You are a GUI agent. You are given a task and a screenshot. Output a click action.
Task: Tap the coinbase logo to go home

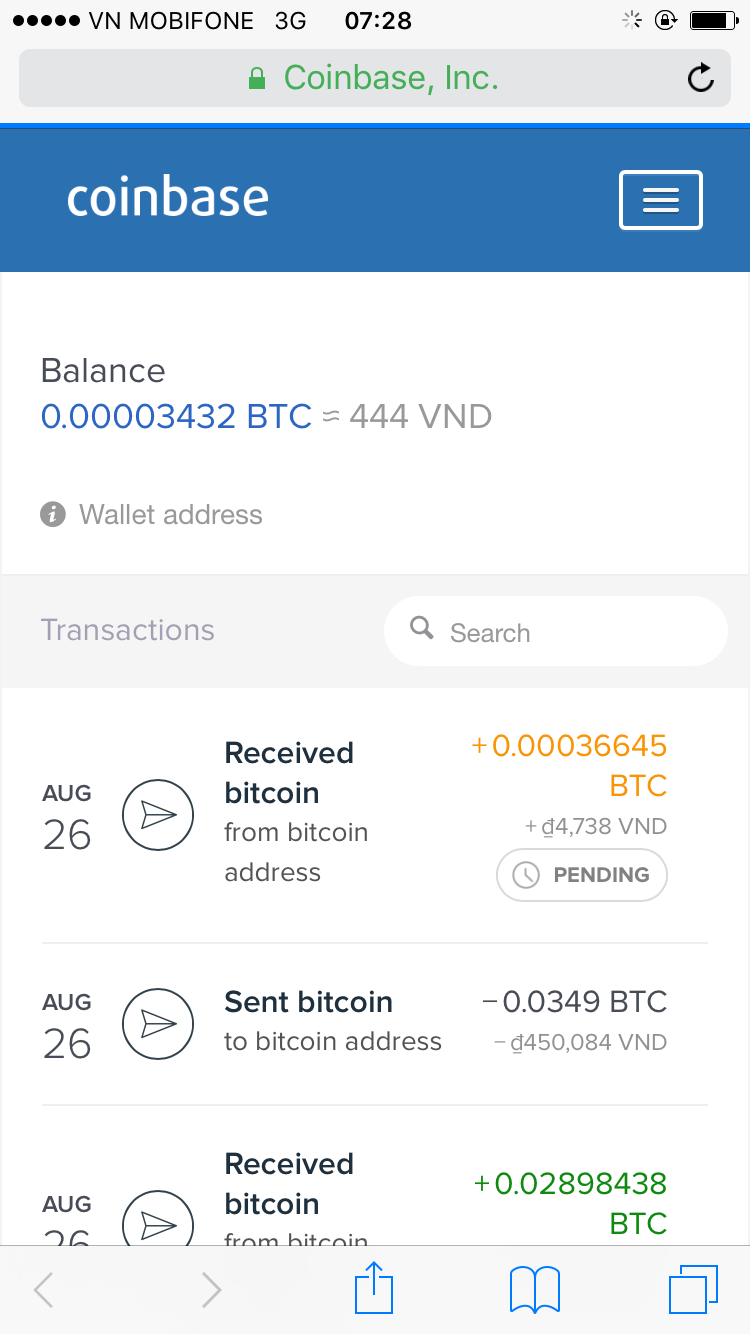(x=168, y=198)
